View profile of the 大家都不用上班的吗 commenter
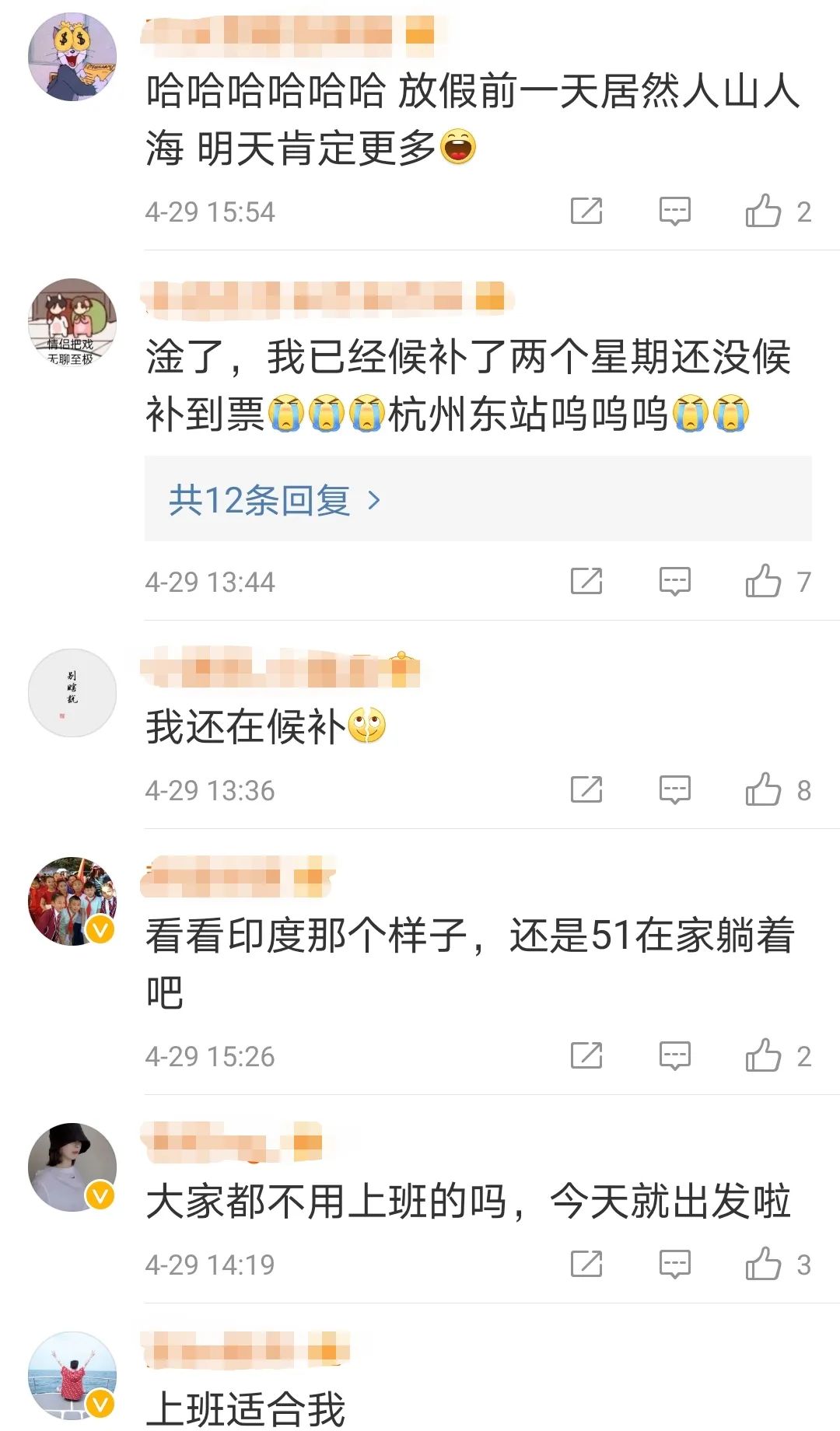 [72, 1167]
